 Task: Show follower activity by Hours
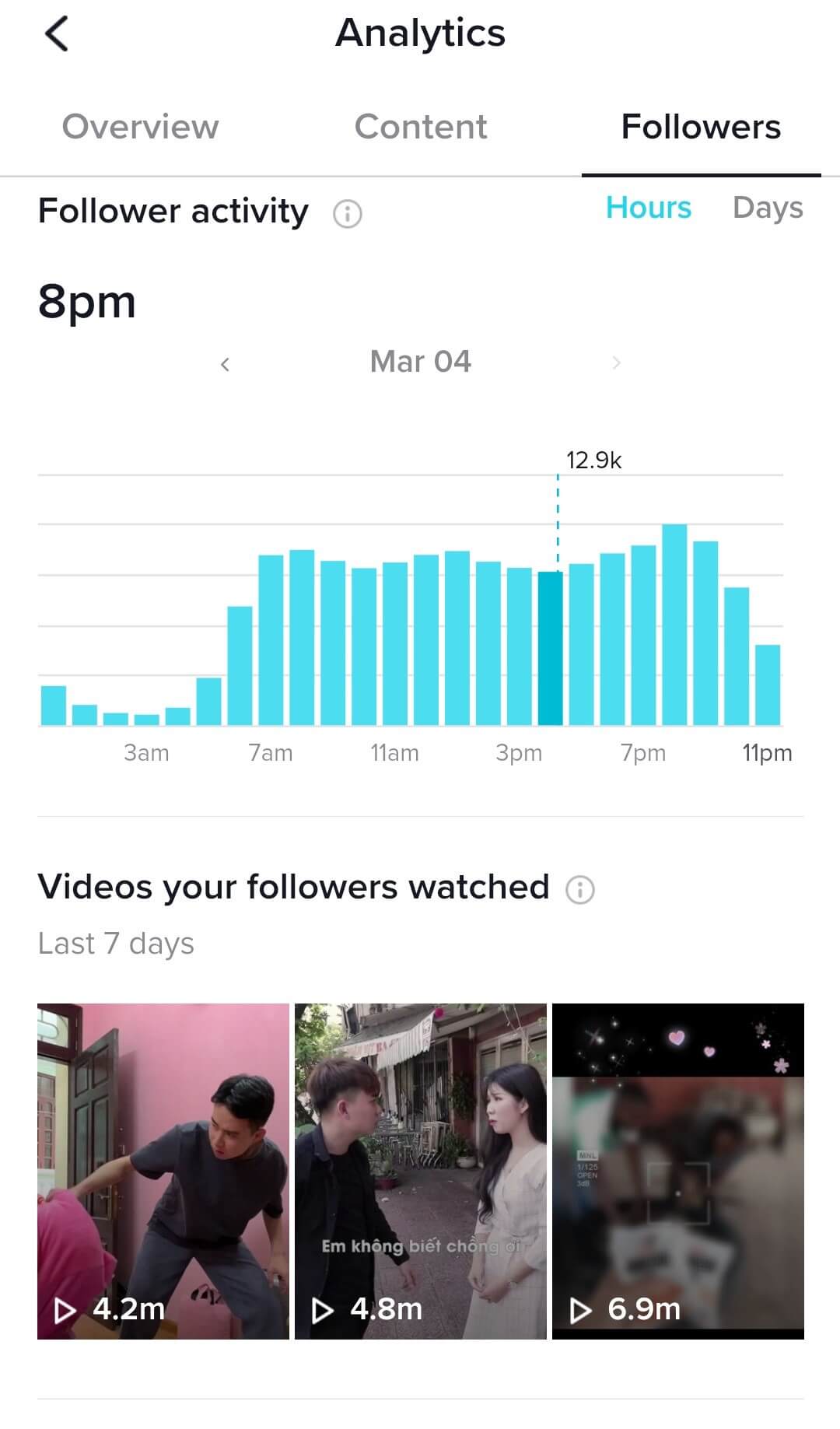click(648, 208)
